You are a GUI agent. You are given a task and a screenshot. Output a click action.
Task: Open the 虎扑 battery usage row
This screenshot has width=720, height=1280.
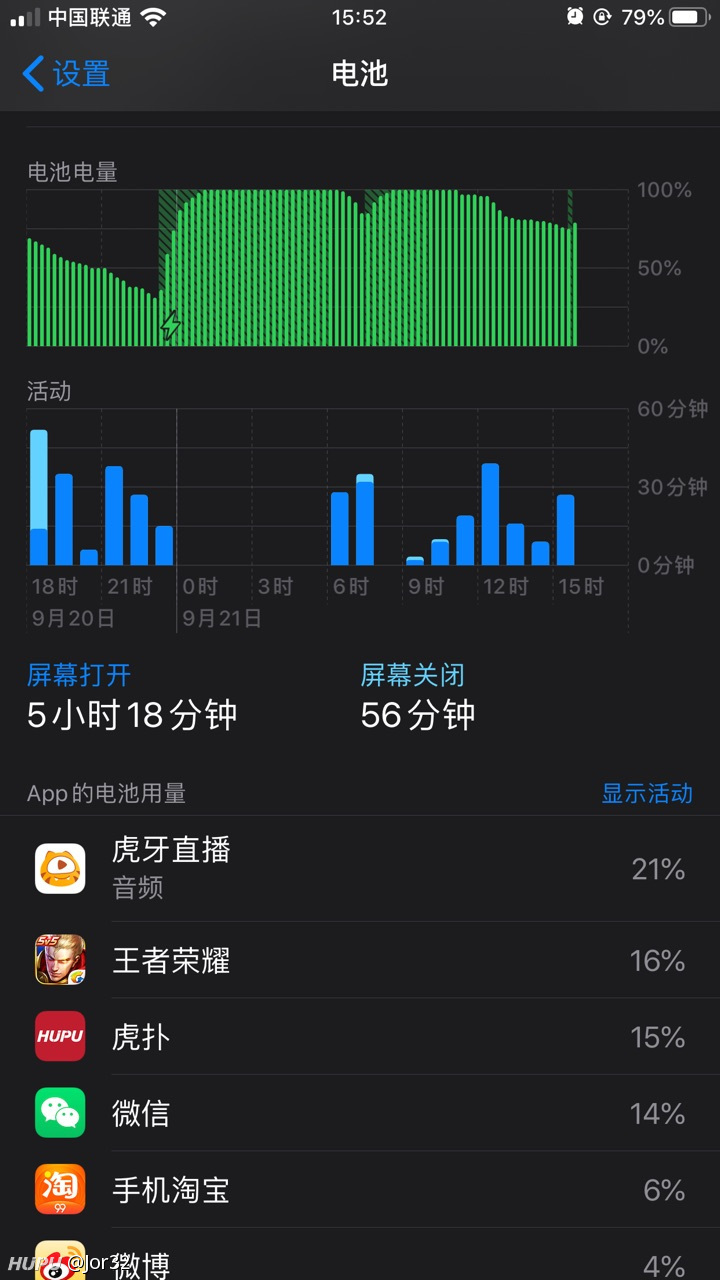click(x=360, y=1037)
